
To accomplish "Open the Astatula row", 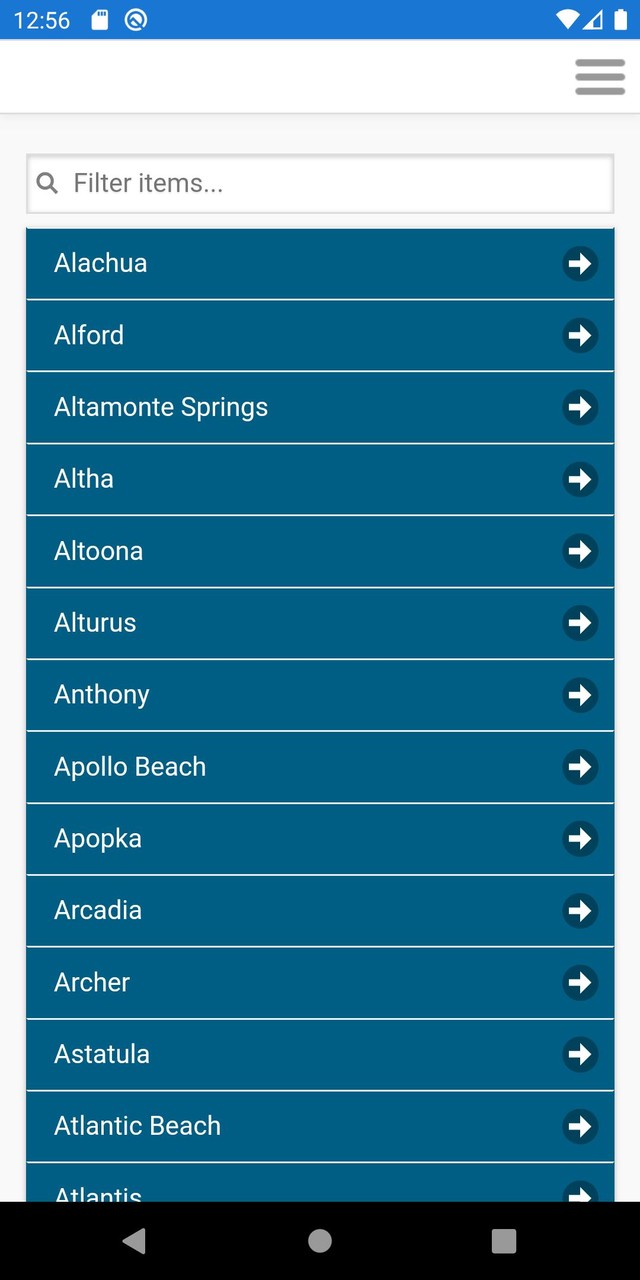I will click(320, 1054).
